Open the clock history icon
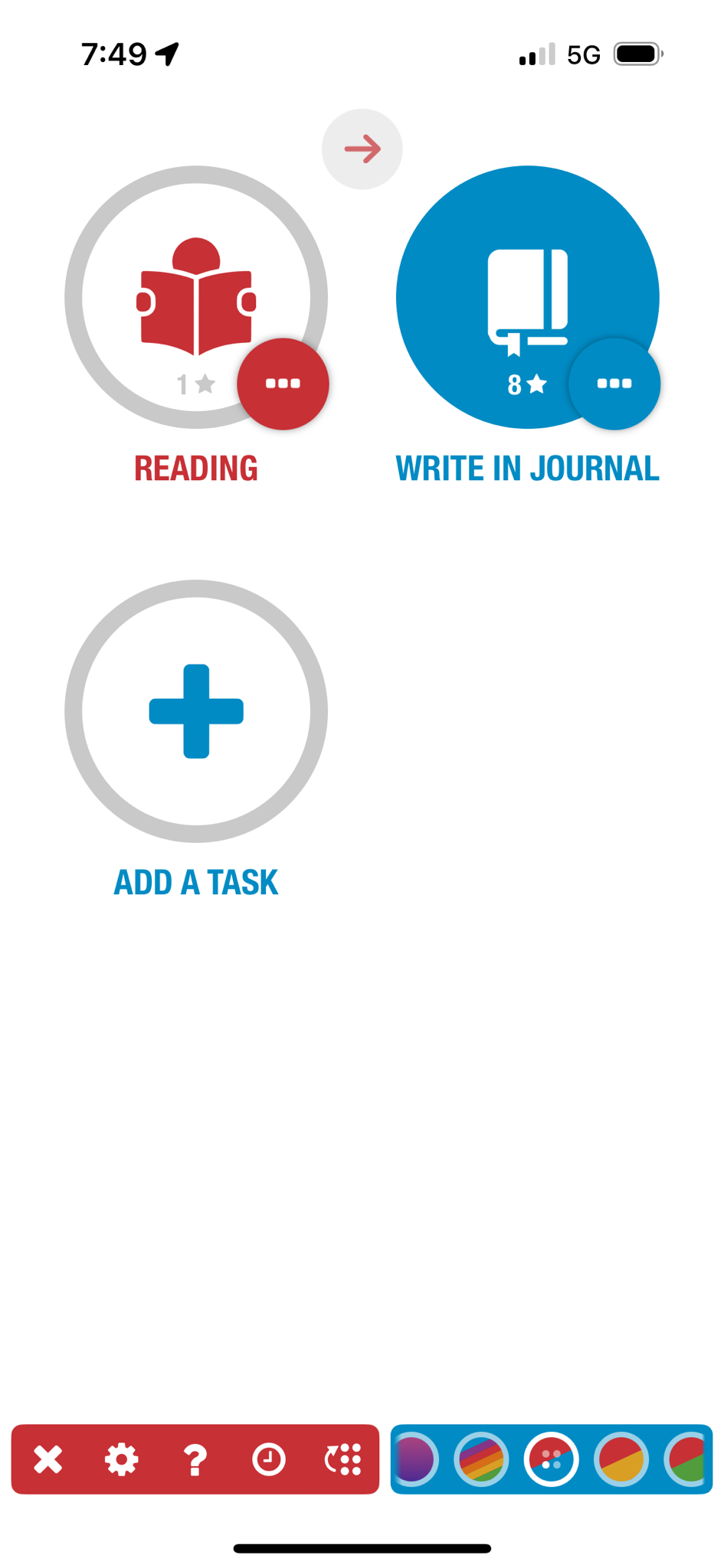The width and height of the screenshot is (724, 1568). [269, 1459]
